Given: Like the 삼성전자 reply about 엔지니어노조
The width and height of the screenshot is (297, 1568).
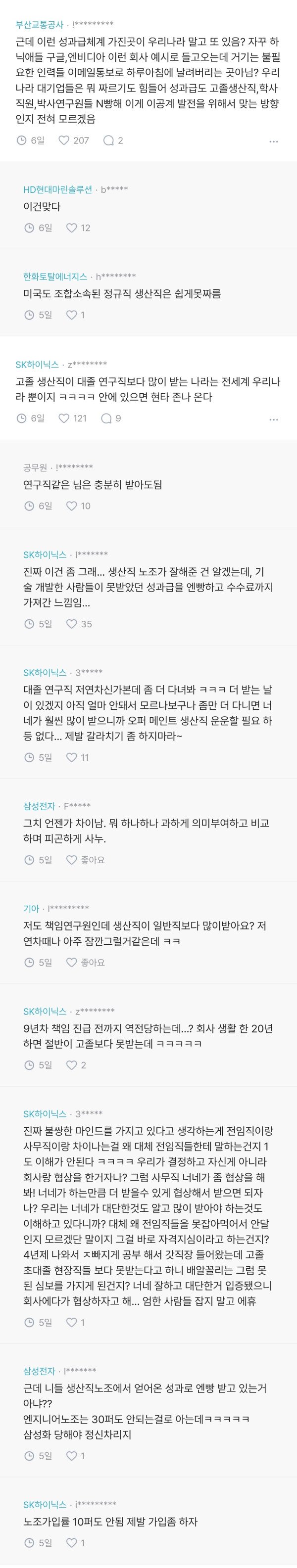Looking at the screenshot, I should (x=72, y=1455).
